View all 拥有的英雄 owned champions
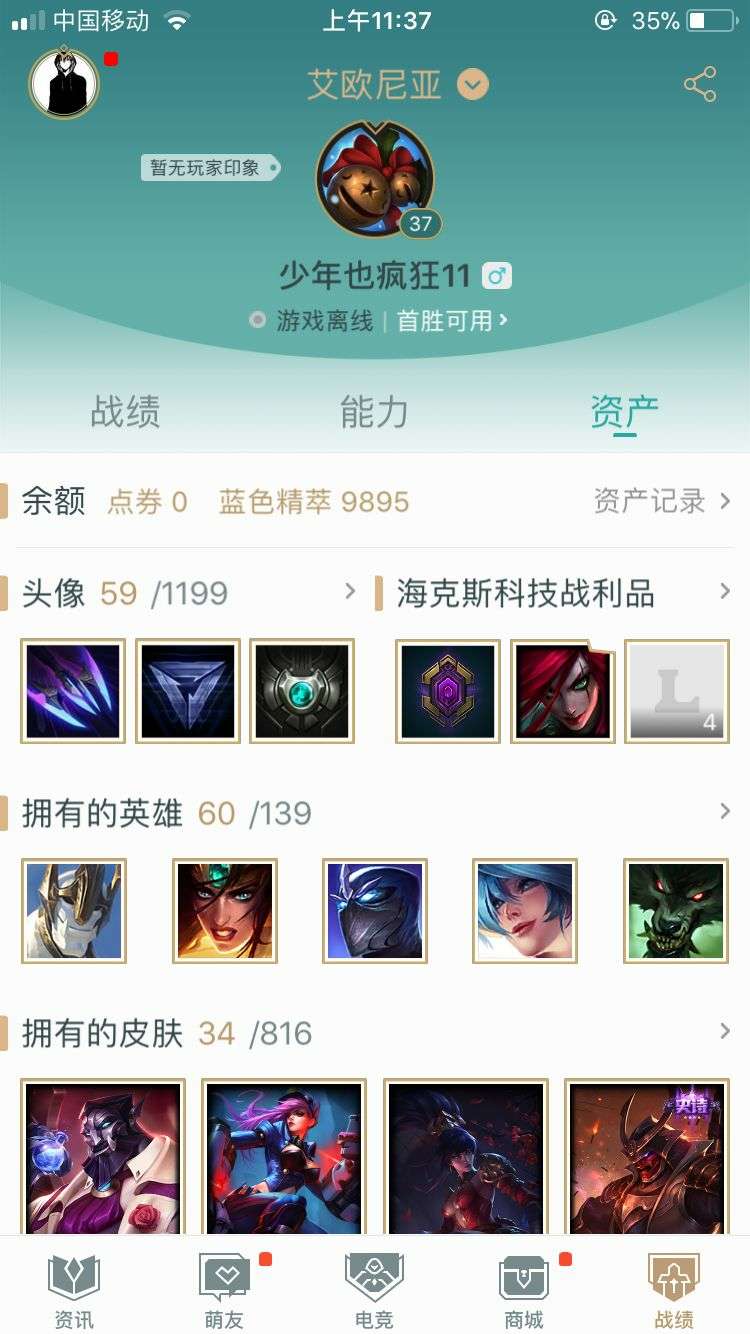Viewport: 750px width, 1334px height. (725, 812)
